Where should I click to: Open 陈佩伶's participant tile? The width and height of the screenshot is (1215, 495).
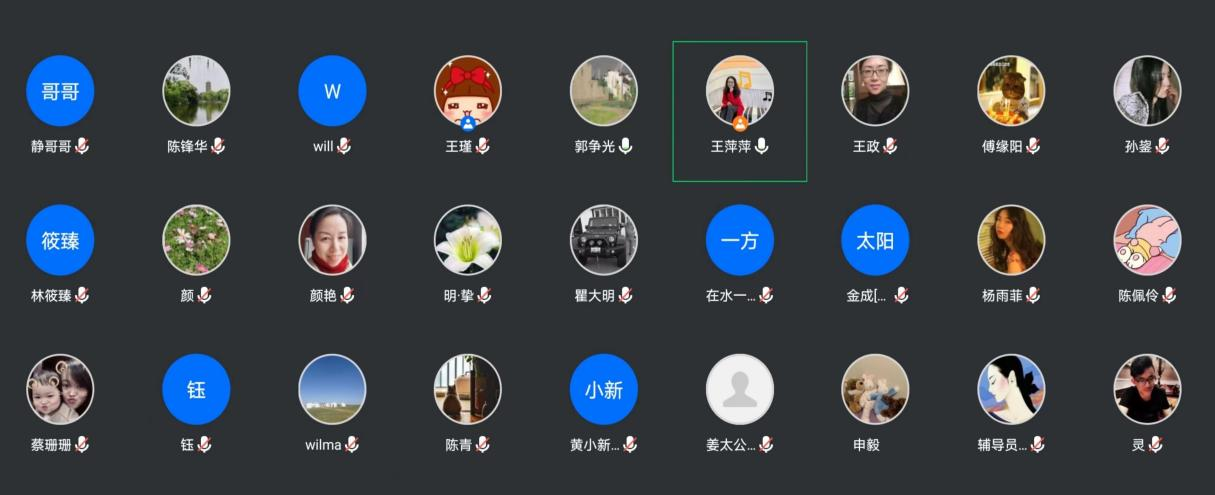click(x=1147, y=240)
